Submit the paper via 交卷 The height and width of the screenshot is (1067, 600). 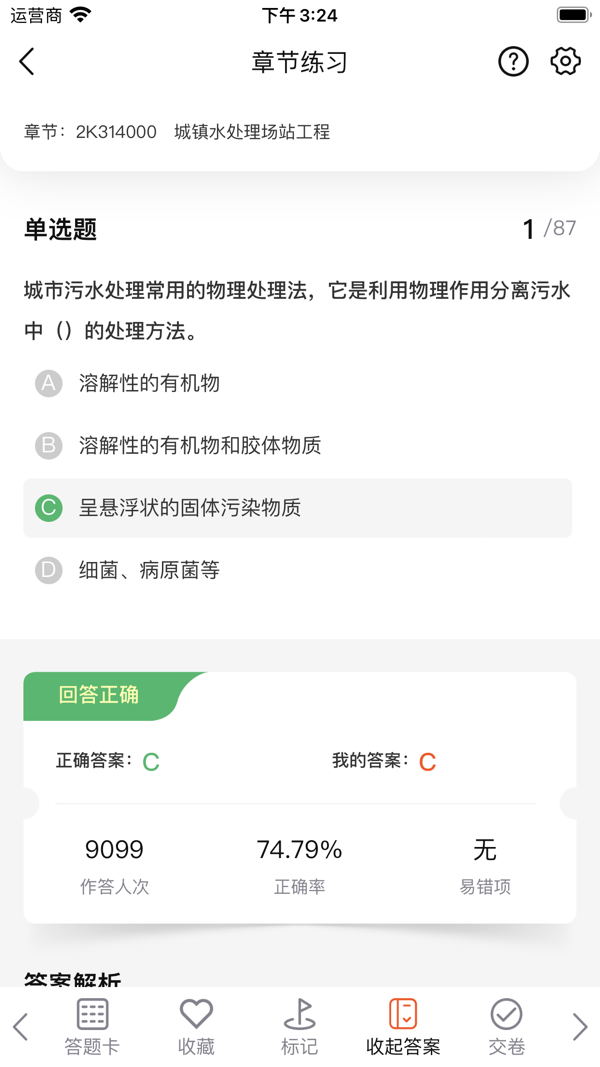coord(506,1026)
